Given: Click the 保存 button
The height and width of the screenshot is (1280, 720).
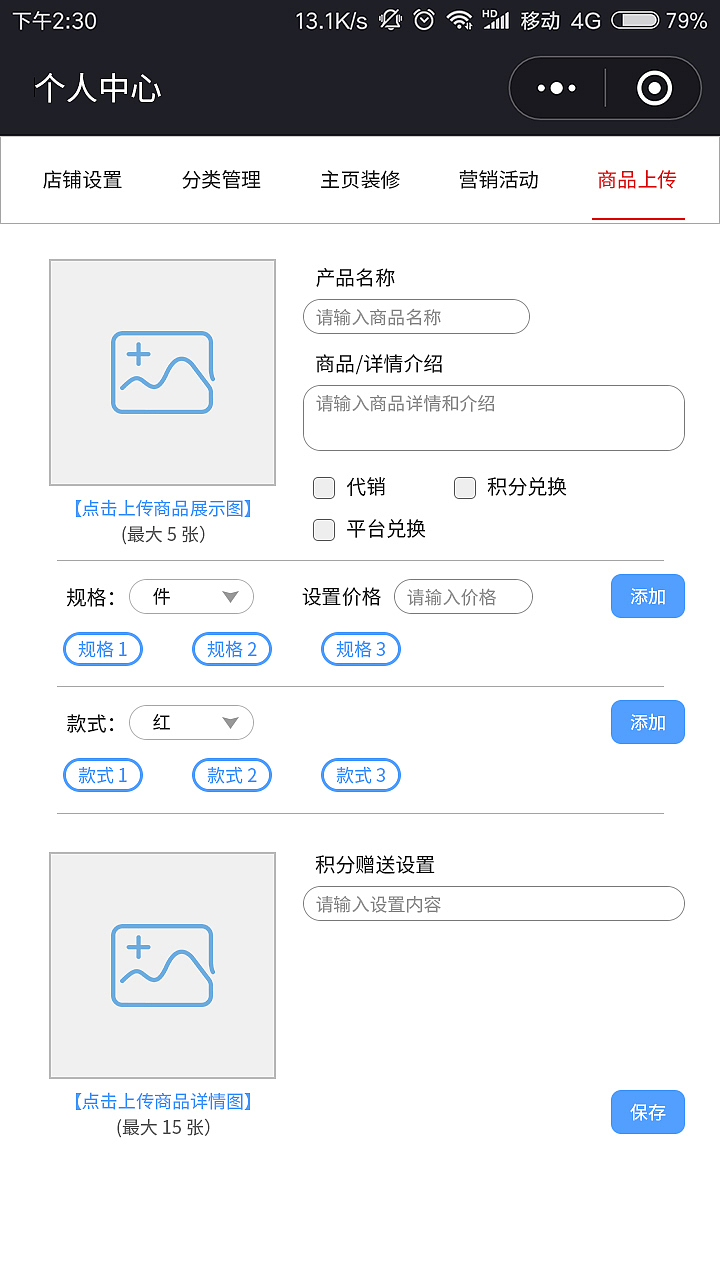Looking at the screenshot, I should pos(647,1111).
